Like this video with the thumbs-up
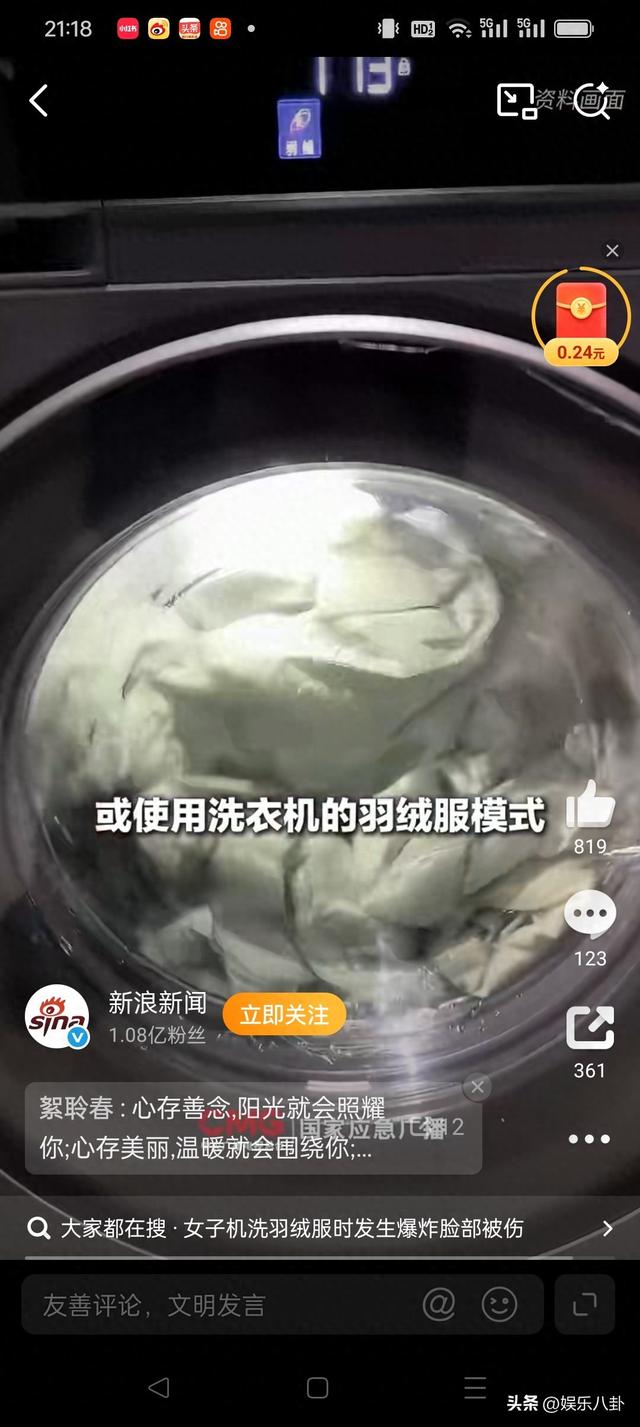This screenshot has width=640, height=1427. point(590,804)
